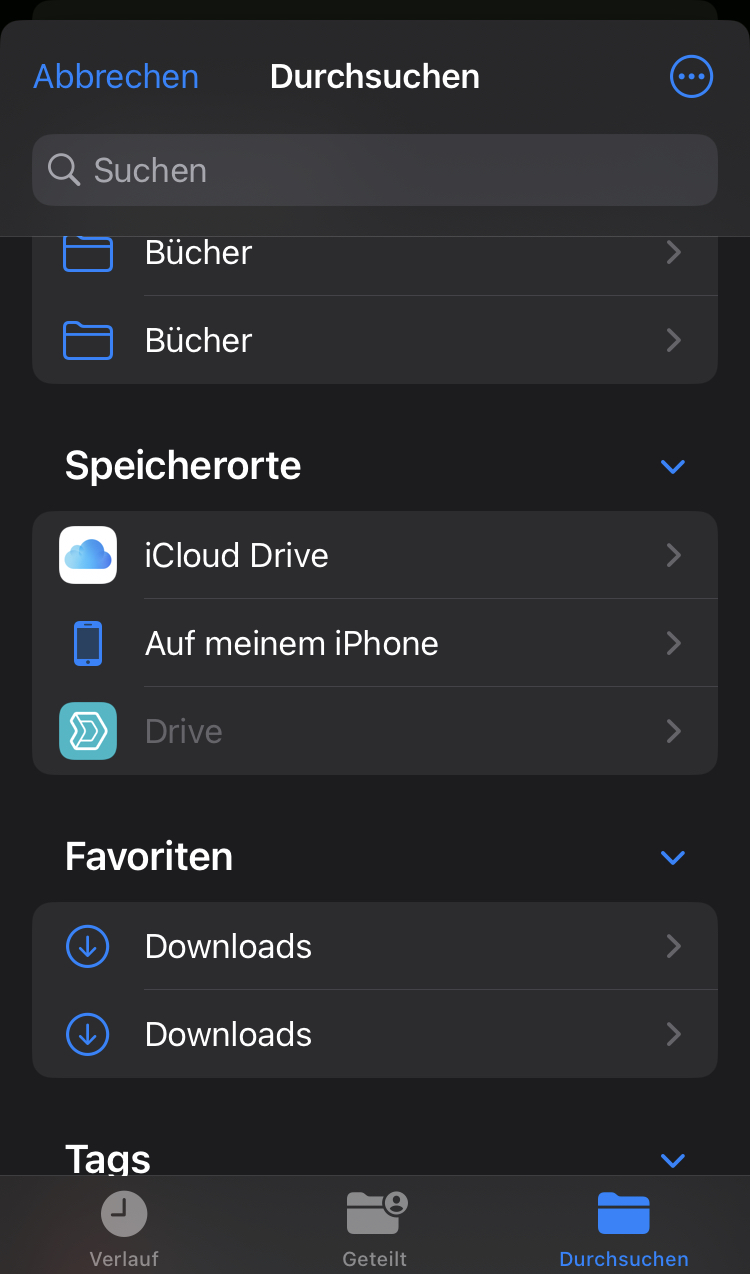The height and width of the screenshot is (1274, 750).
Task: Toggle the Tags section chevron
Action: coord(673,1159)
